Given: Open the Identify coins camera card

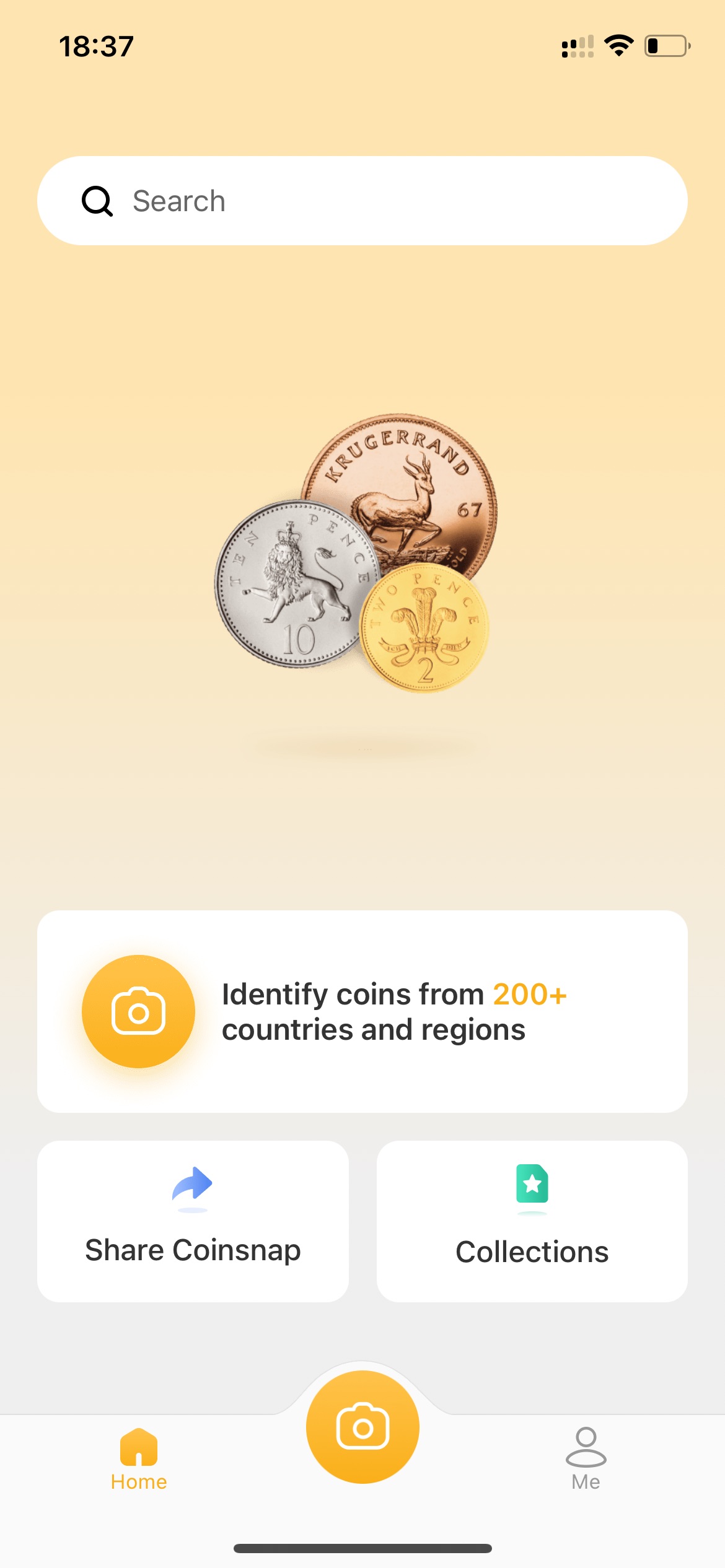Looking at the screenshot, I should coord(362,1011).
